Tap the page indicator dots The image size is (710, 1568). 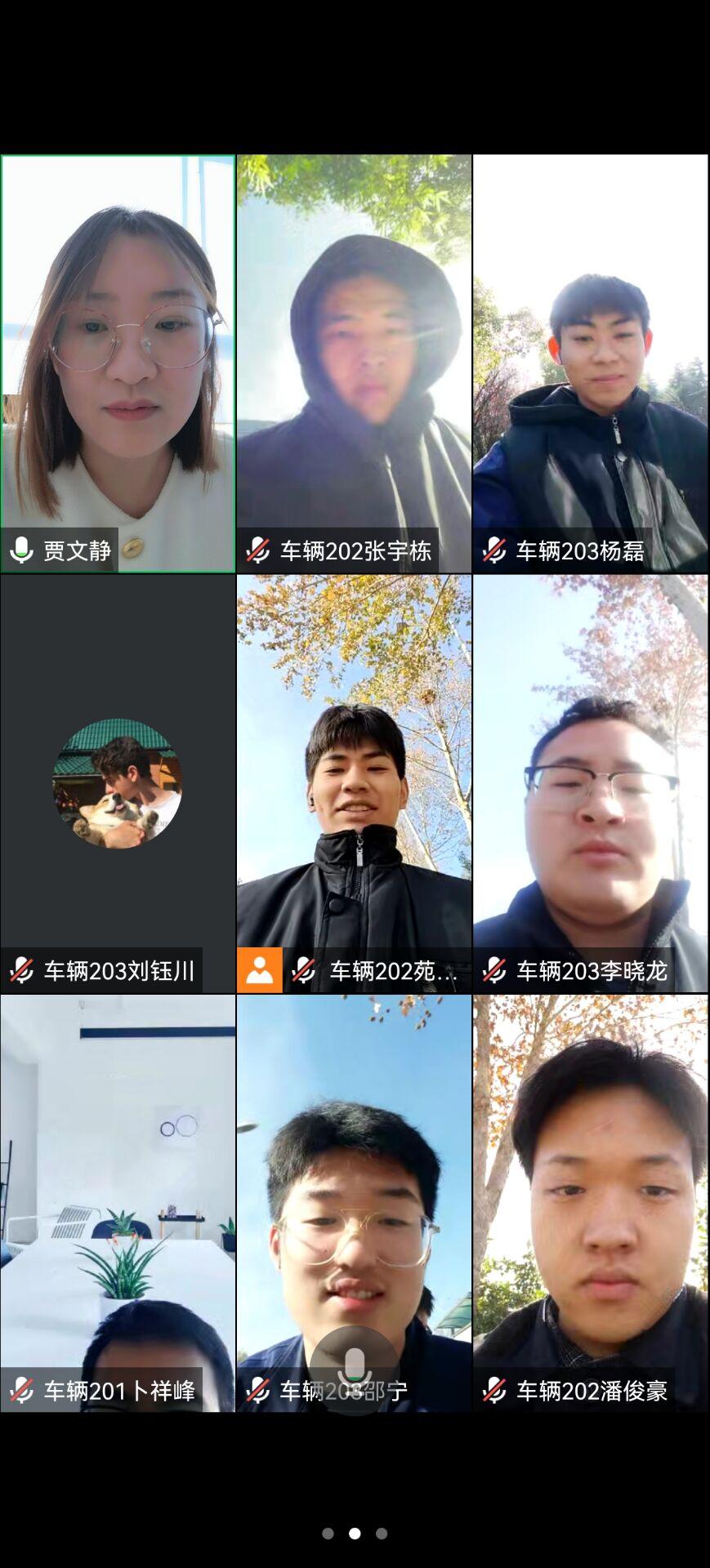pyautogui.click(x=354, y=1533)
